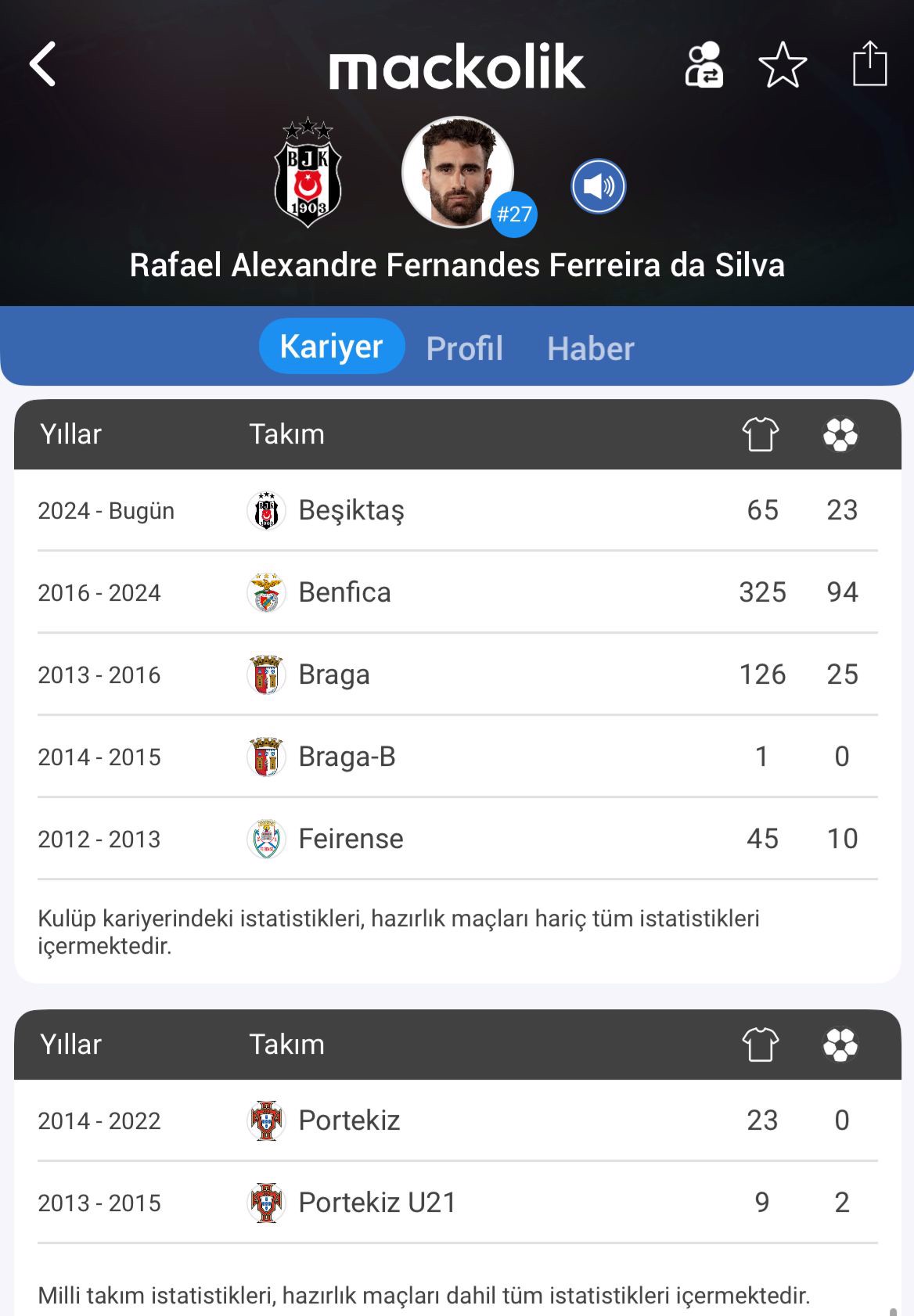Open the player comparison icon
The height and width of the screenshot is (1316, 914).
click(703, 65)
